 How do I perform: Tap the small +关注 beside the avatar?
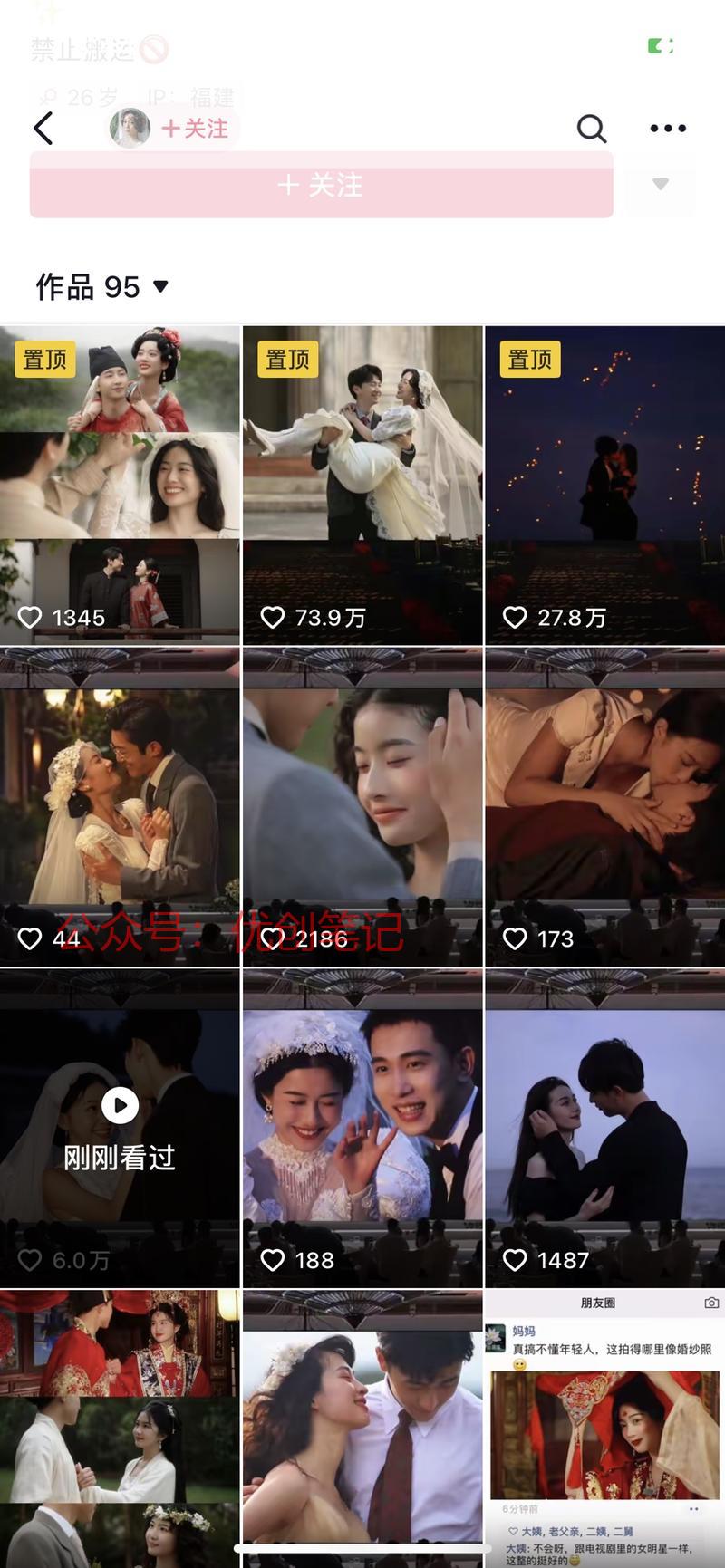(x=194, y=129)
